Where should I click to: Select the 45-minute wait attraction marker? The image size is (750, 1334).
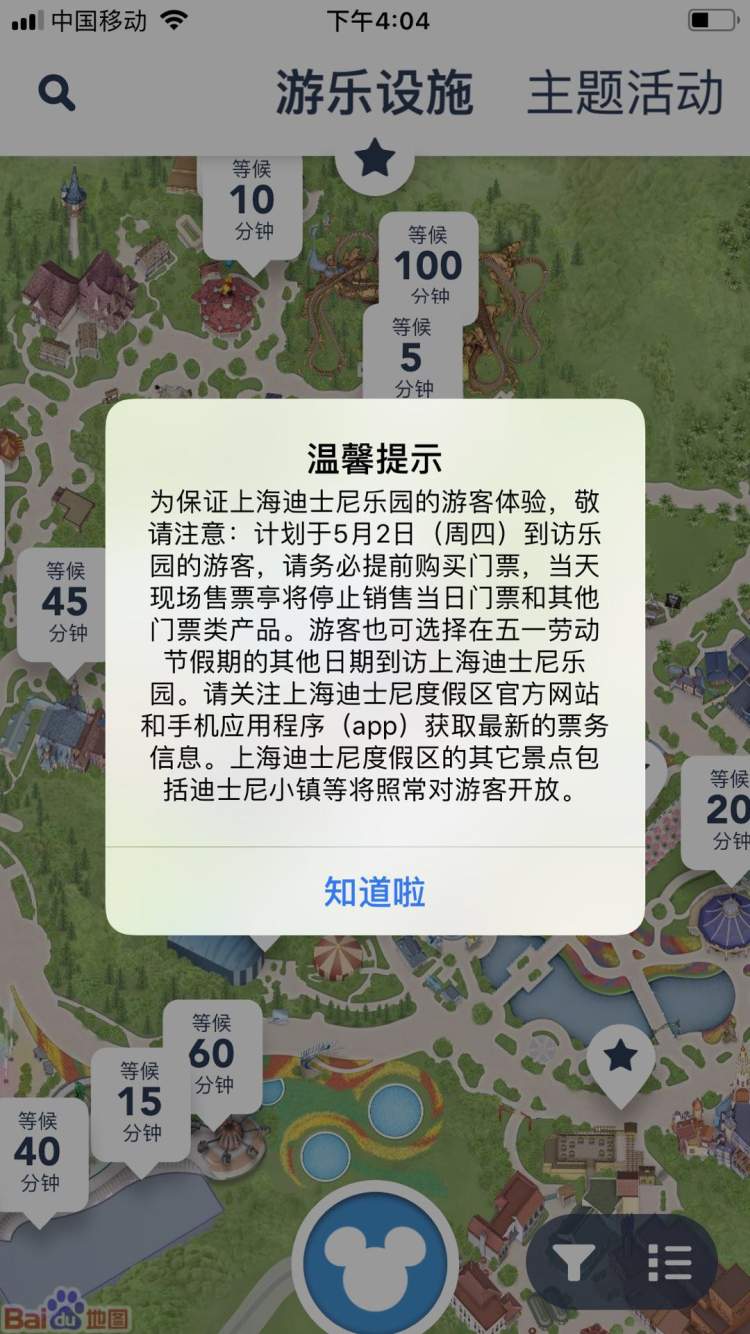pos(66,602)
